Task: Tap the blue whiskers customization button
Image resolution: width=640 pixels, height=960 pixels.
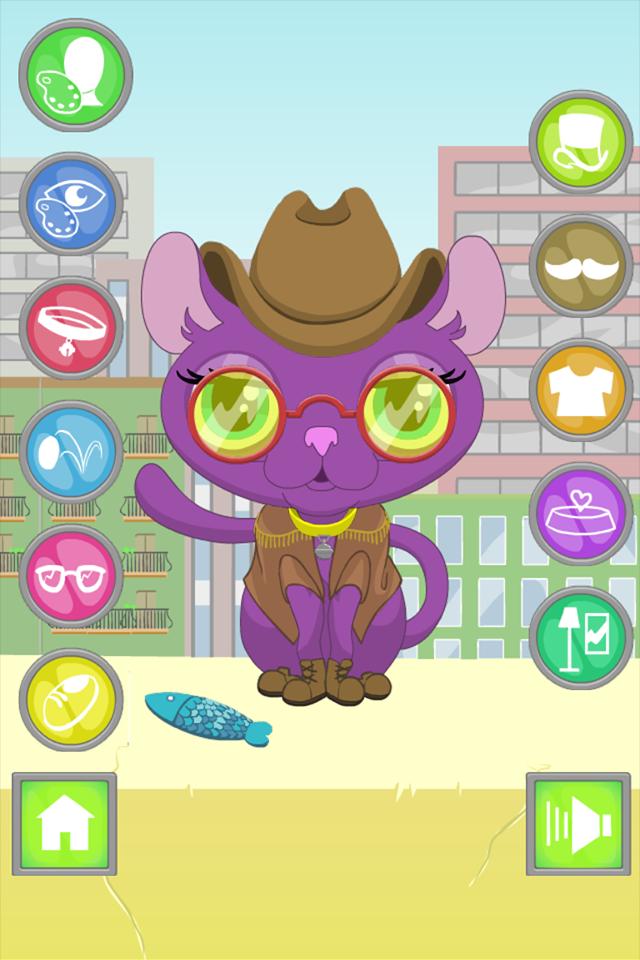Action: (71, 453)
